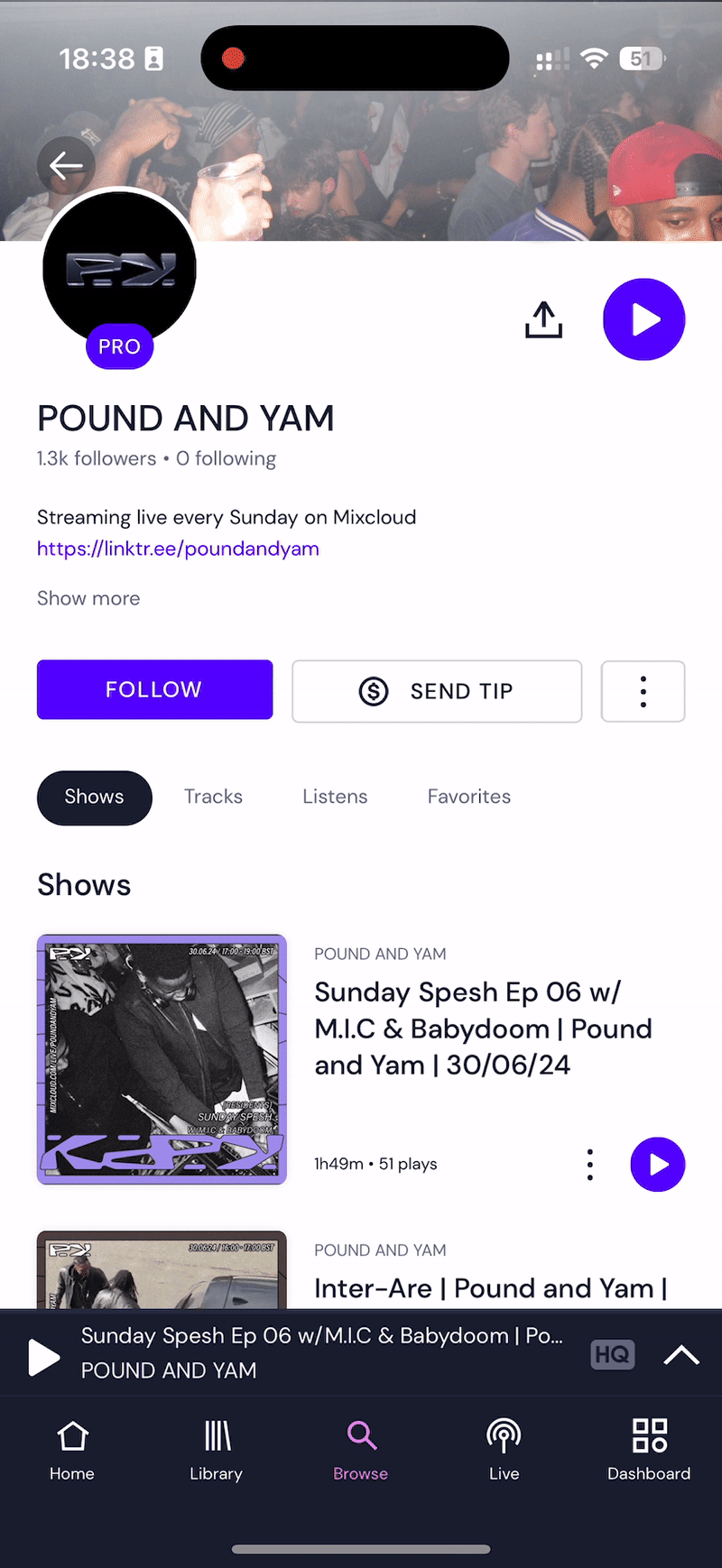The width and height of the screenshot is (722, 1568).
Task: Share the Pound and Yam profile
Action: click(x=543, y=319)
